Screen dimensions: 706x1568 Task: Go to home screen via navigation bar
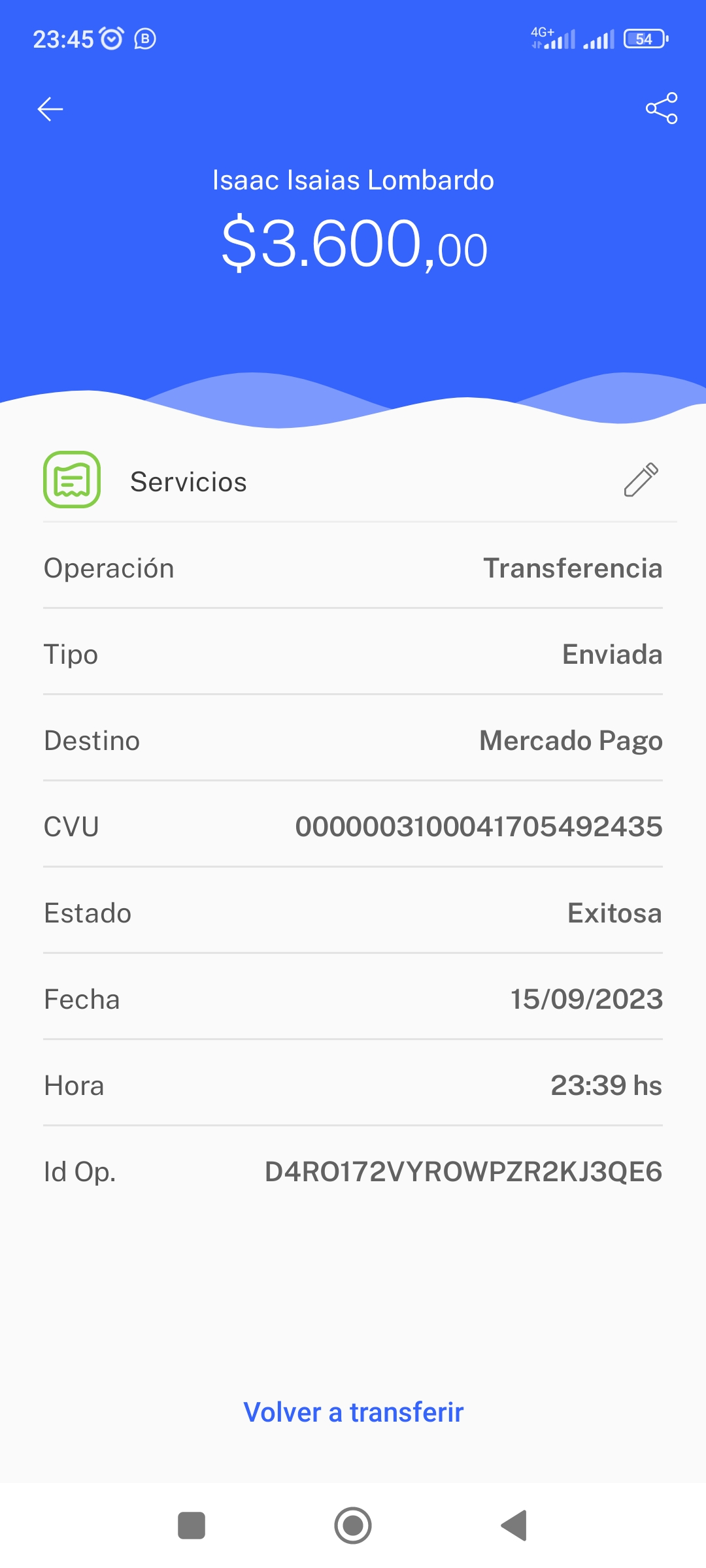pos(353,1526)
